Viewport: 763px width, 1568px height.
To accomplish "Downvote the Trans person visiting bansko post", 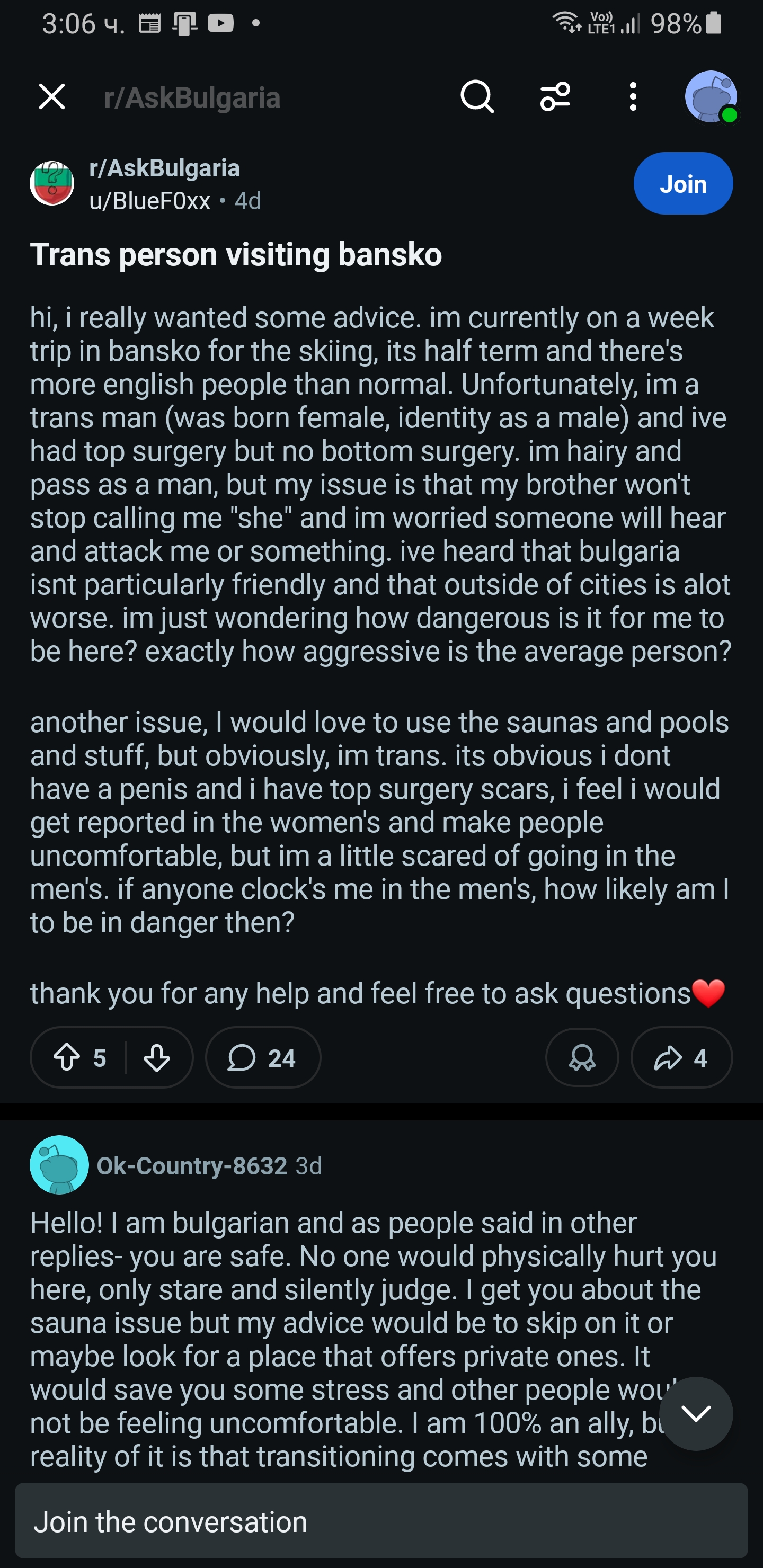I will [x=156, y=1058].
